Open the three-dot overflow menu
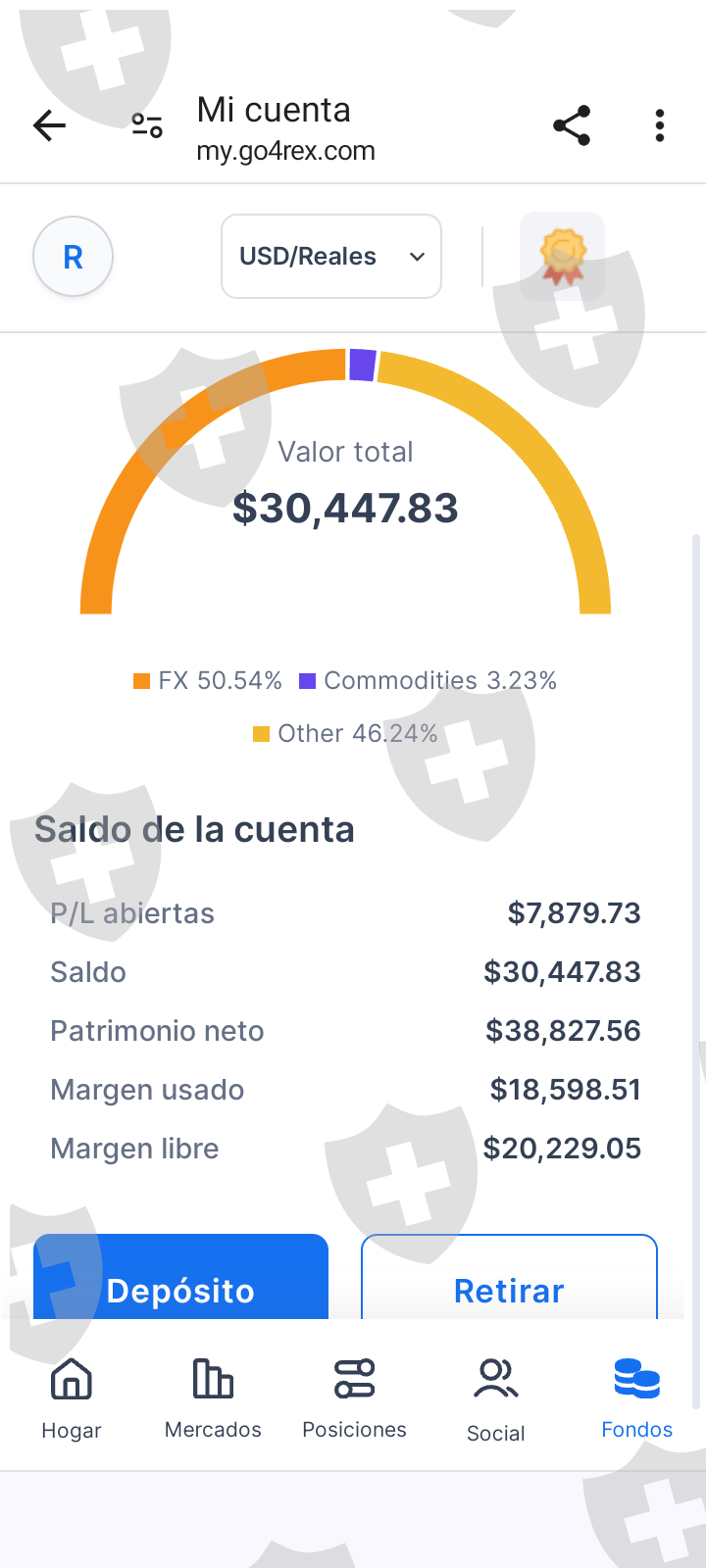Screen dimensions: 706x1568 [x=660, y=125]
